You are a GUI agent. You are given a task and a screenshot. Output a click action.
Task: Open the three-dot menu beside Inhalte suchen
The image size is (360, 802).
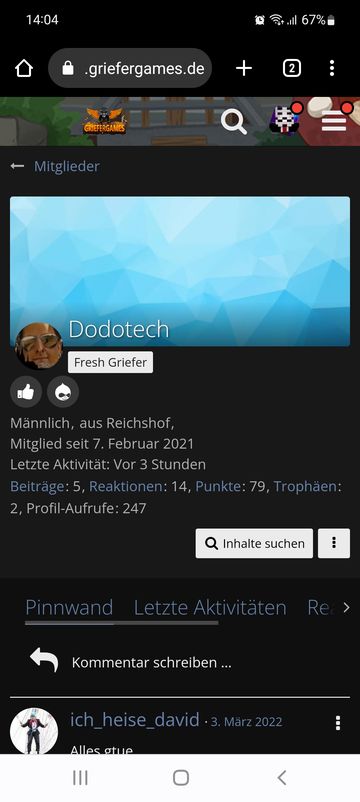click(334, 543)
